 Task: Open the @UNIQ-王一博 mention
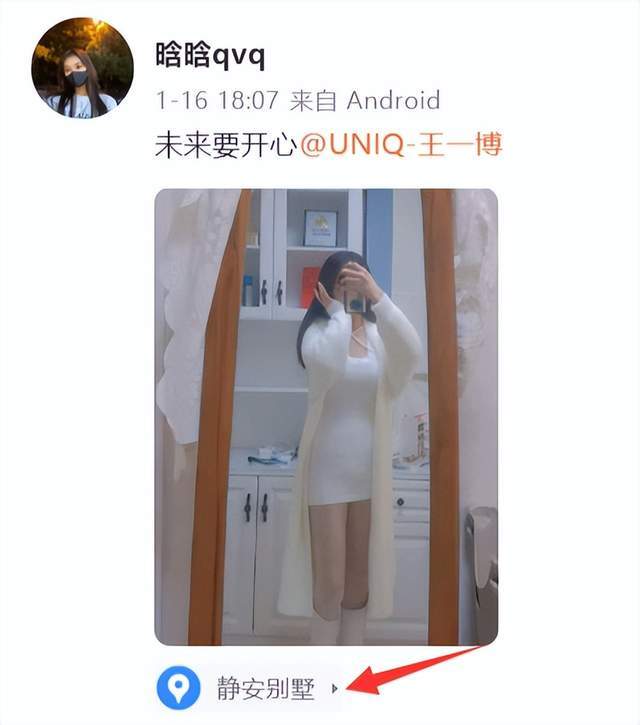400,145
